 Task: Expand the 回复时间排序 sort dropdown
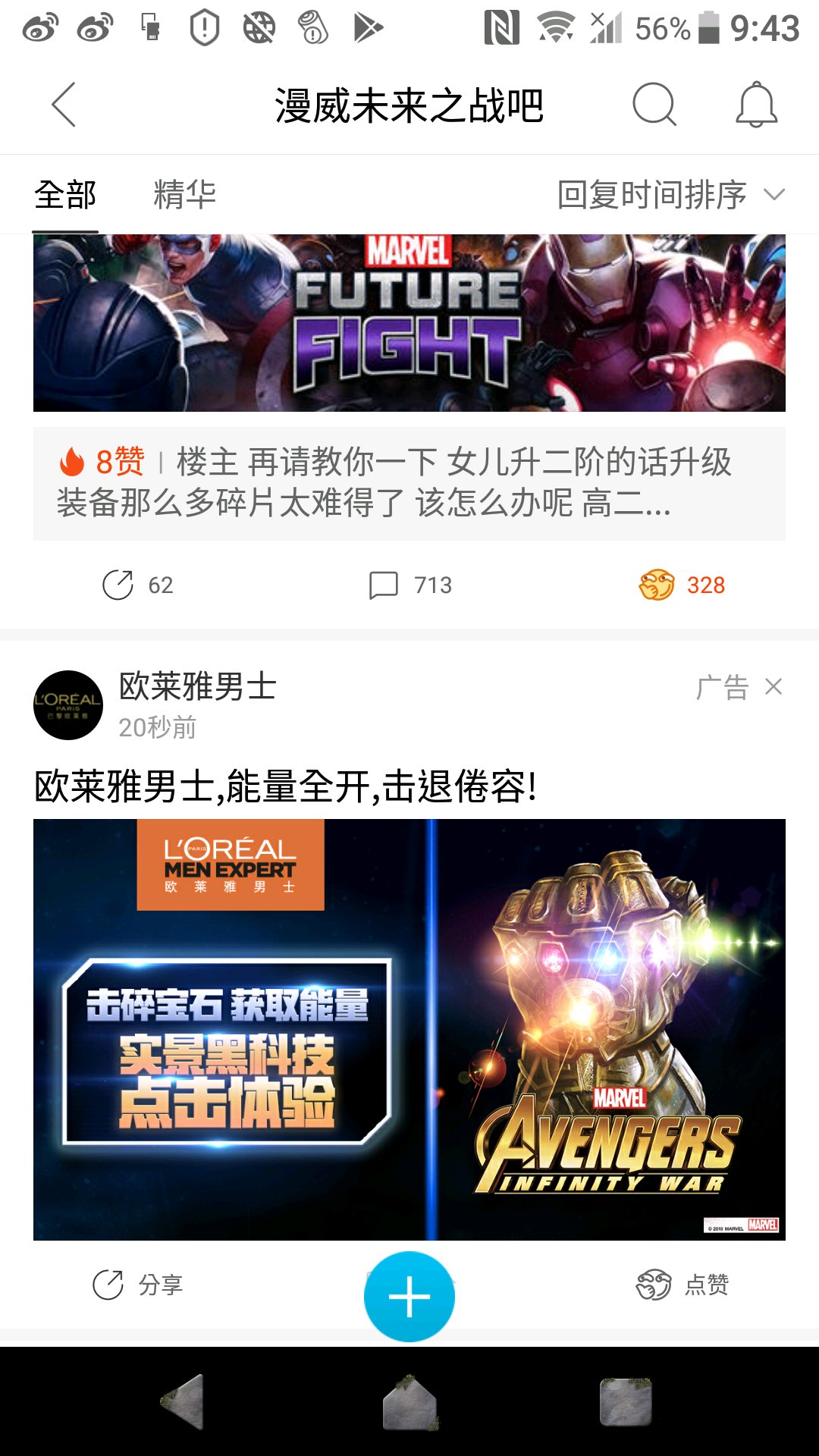click(x=670, y=195)
